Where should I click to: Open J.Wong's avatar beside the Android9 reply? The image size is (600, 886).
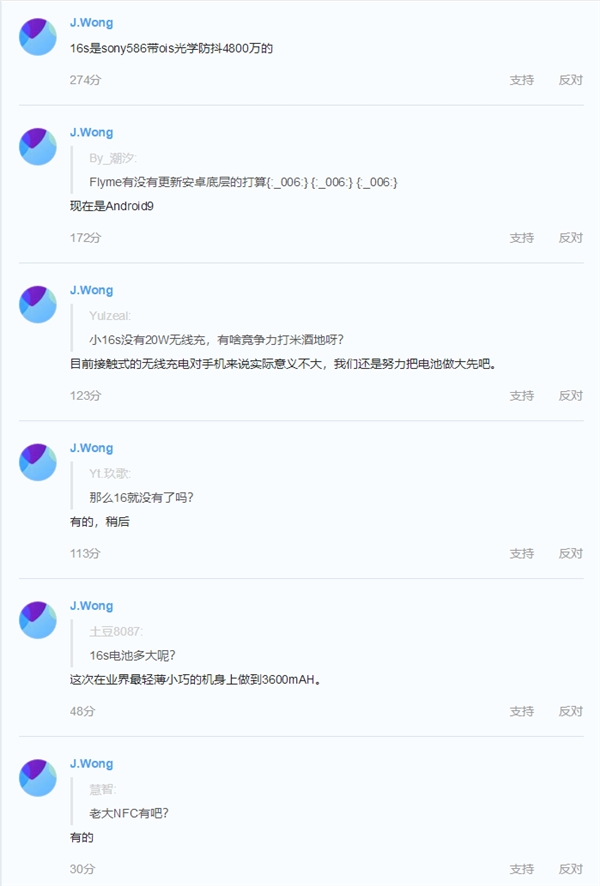point(38,146)
